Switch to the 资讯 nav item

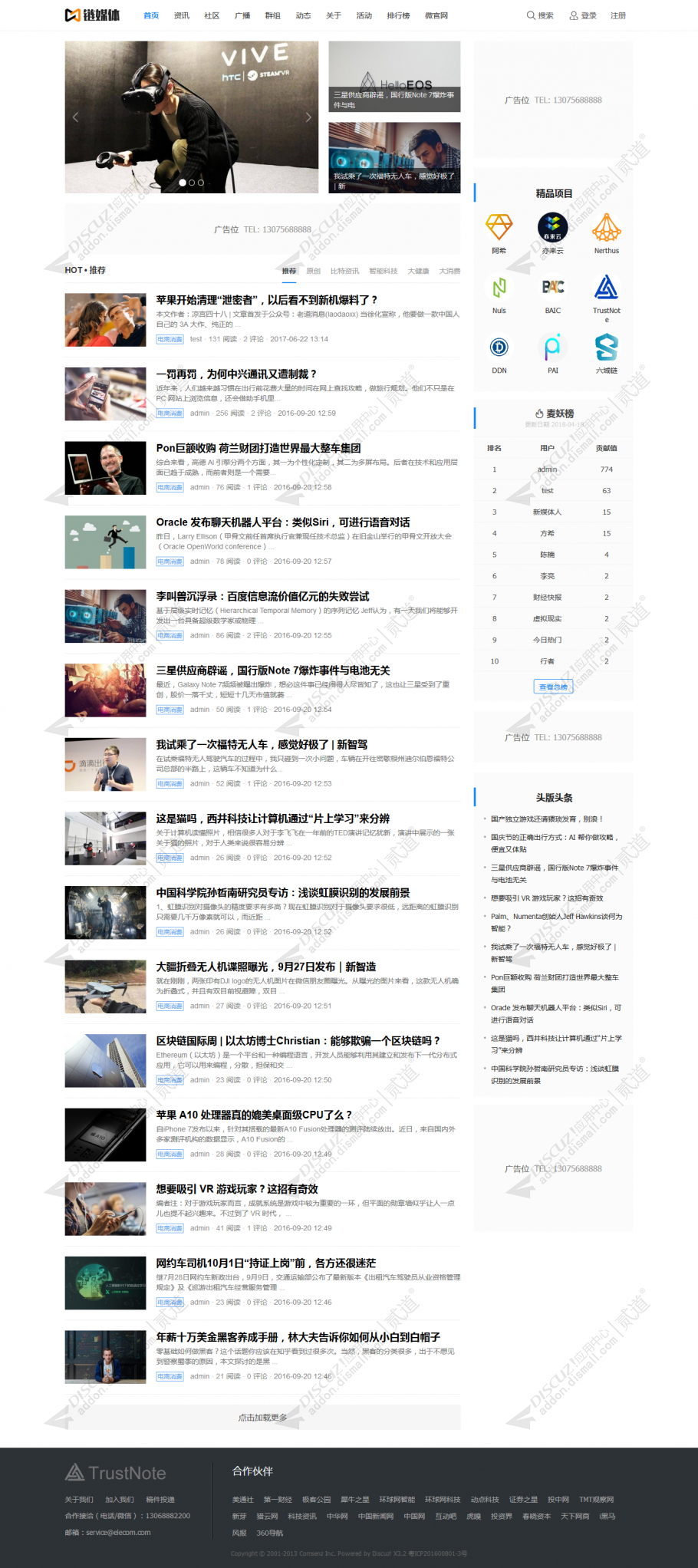coord(181,15)
